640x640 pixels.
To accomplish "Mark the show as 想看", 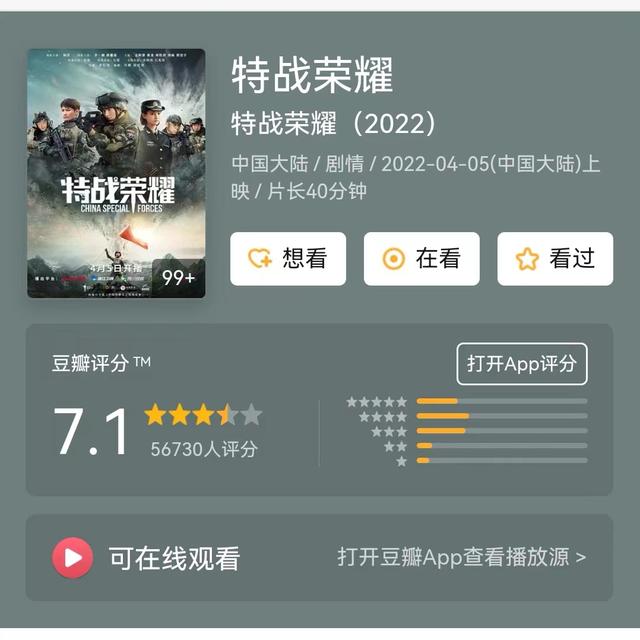I will pos(288,259).
